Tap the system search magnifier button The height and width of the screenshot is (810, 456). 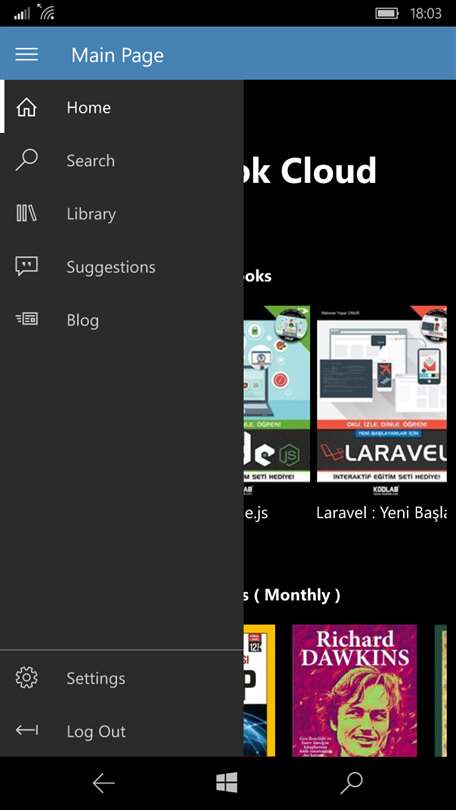tap(352, 783)
